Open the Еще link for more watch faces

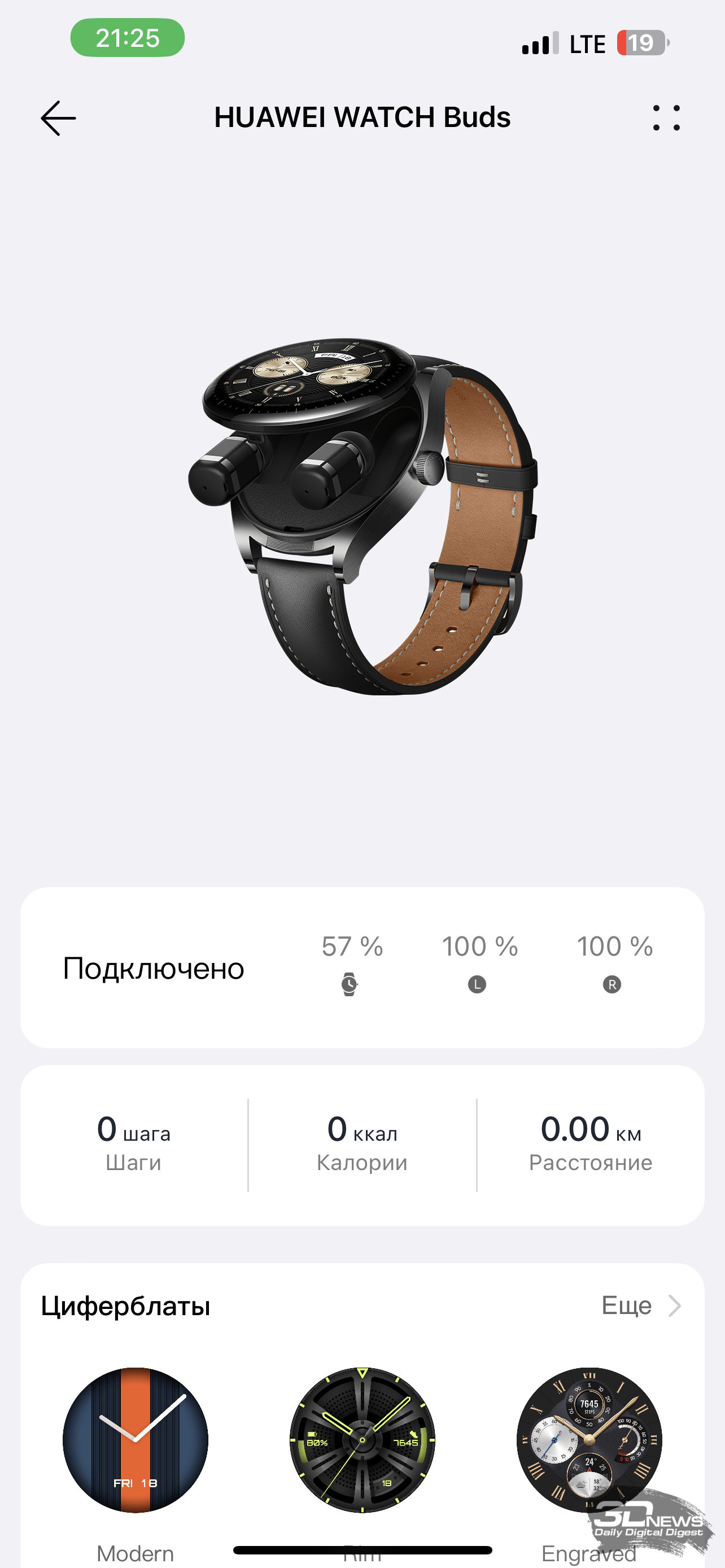641,1306
